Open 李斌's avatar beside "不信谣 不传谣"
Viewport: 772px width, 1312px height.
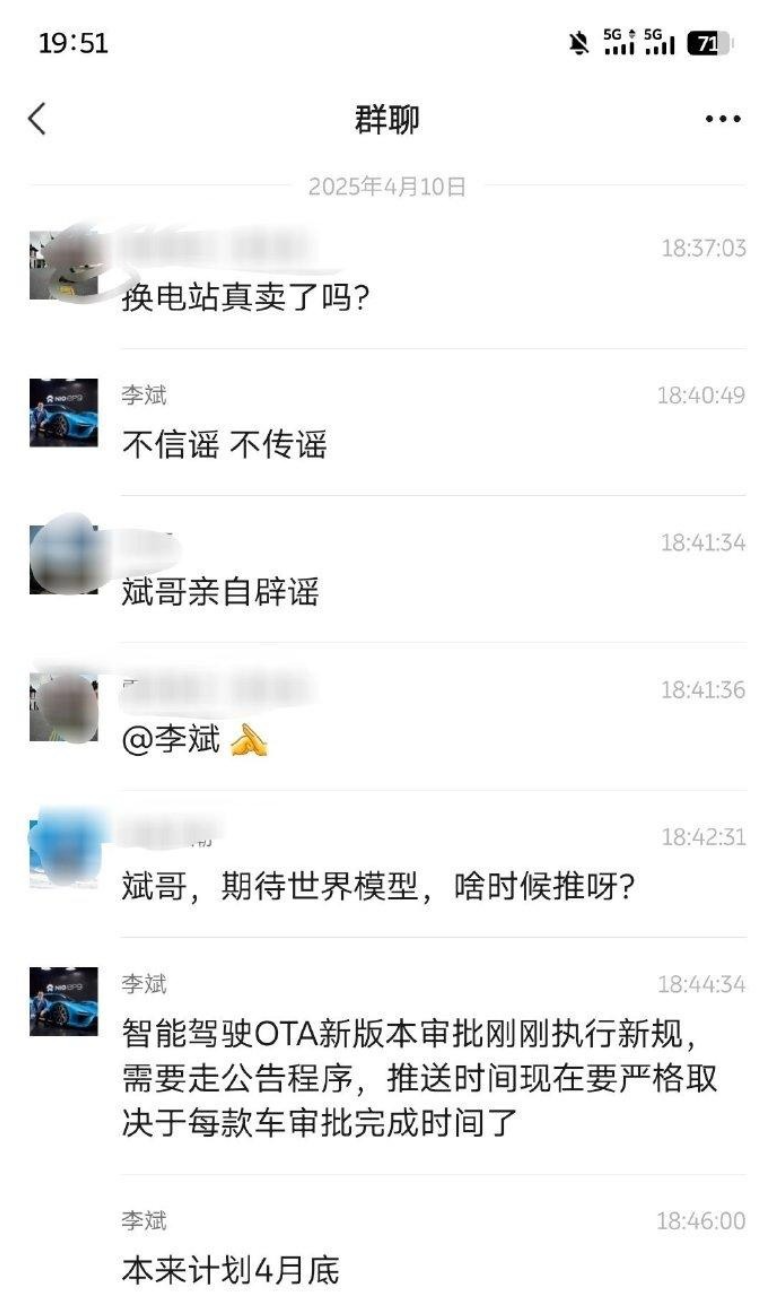(x=64, y=412)
